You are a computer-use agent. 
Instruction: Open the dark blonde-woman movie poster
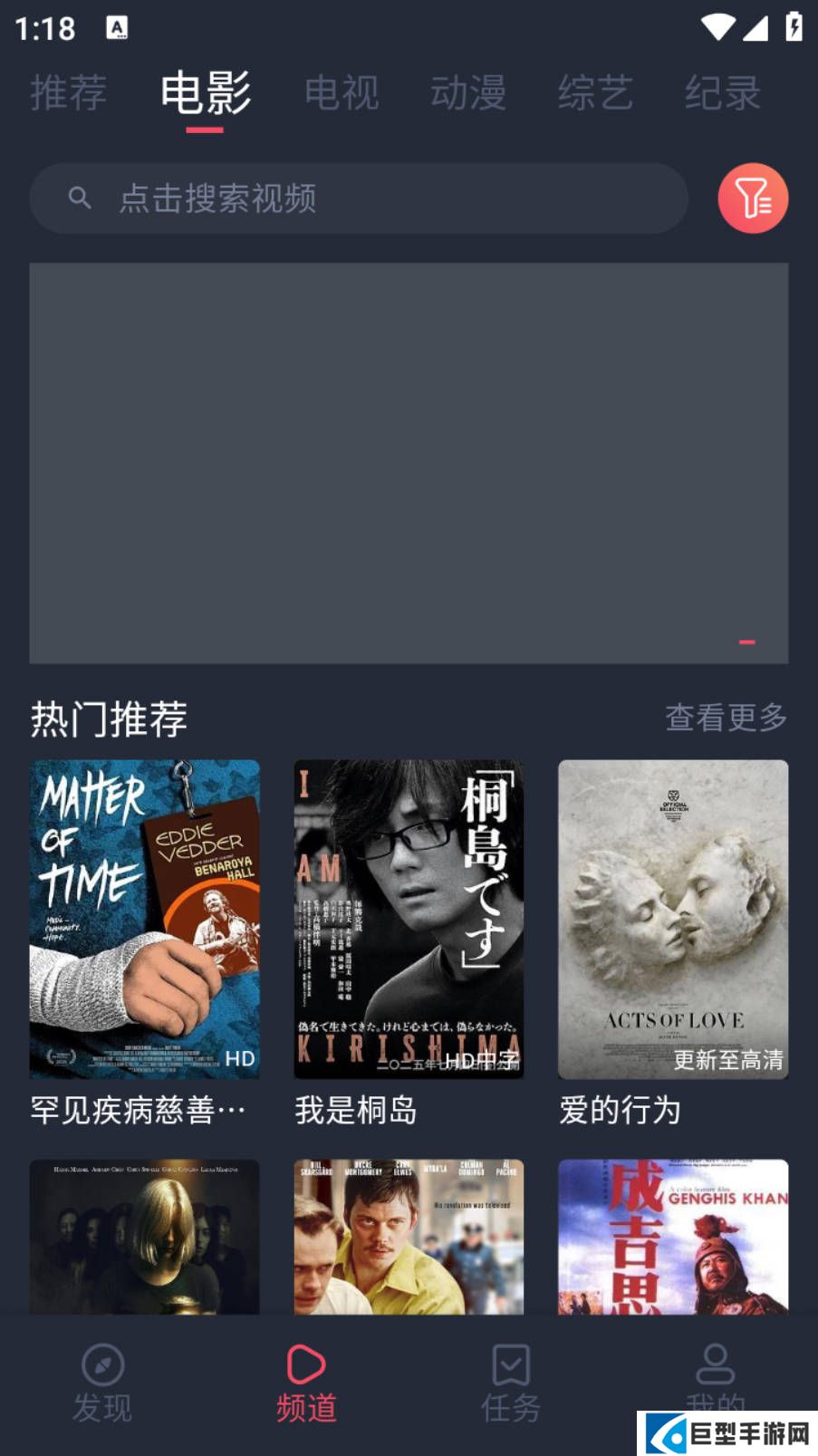point(145,1237)
